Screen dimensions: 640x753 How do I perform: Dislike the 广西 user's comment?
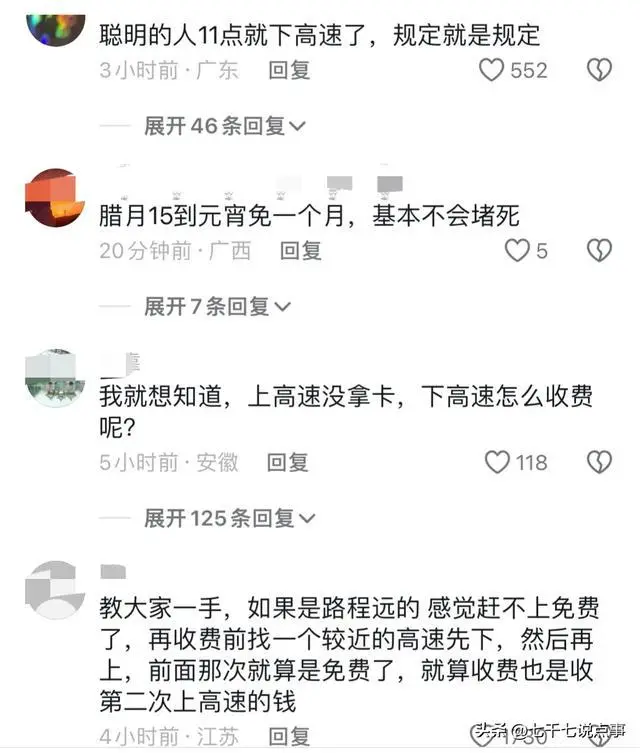coord(598,251)
